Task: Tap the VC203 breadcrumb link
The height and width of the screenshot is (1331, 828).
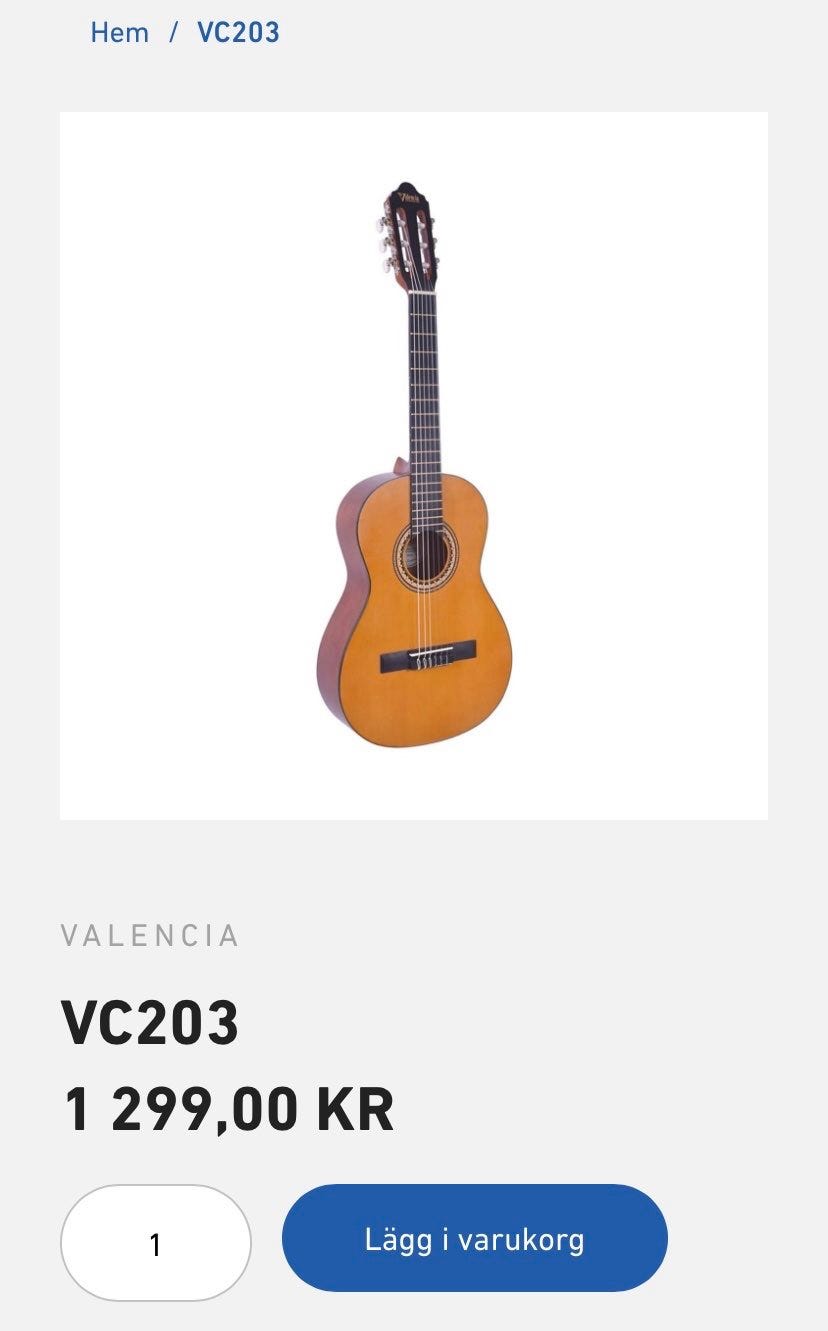Action: point(238,32)
